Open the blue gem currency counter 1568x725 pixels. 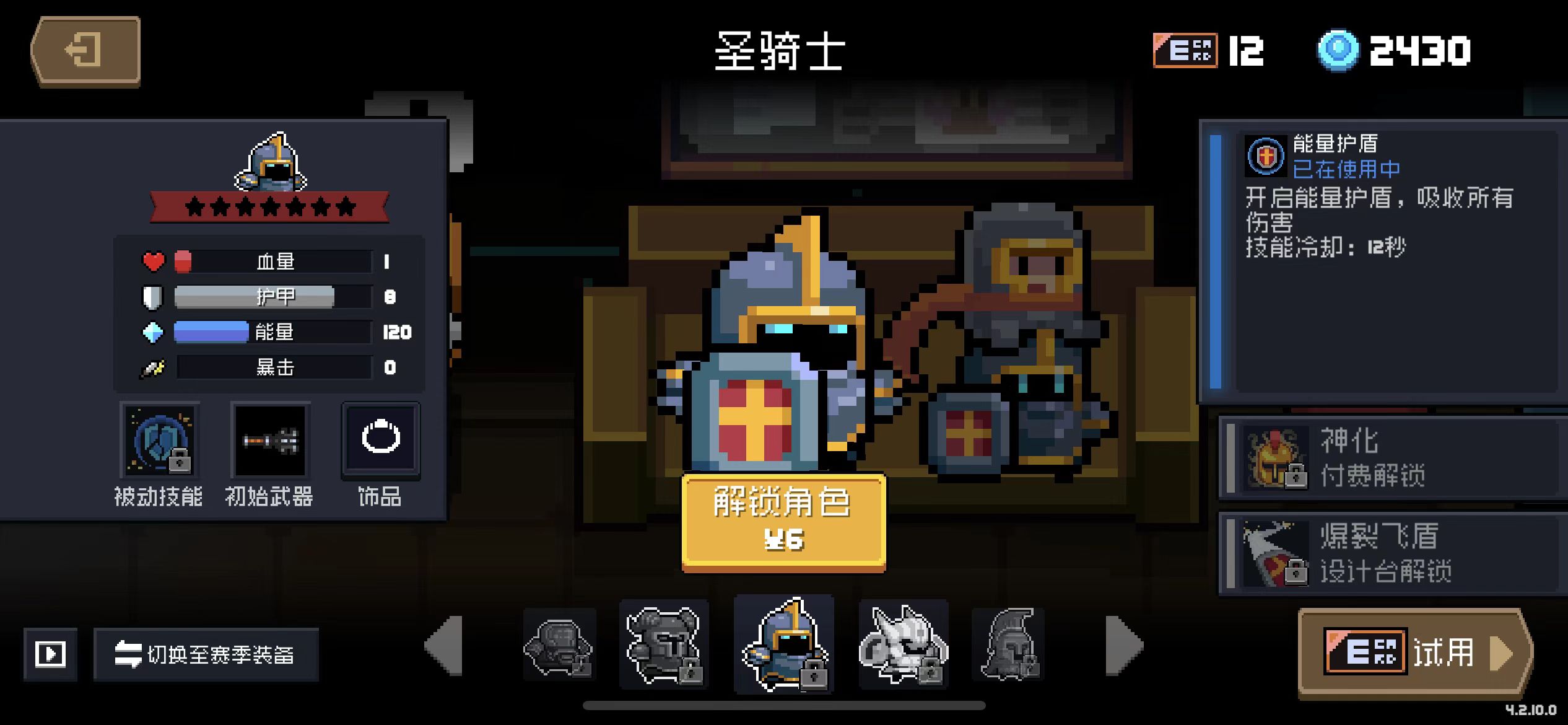1393,51
